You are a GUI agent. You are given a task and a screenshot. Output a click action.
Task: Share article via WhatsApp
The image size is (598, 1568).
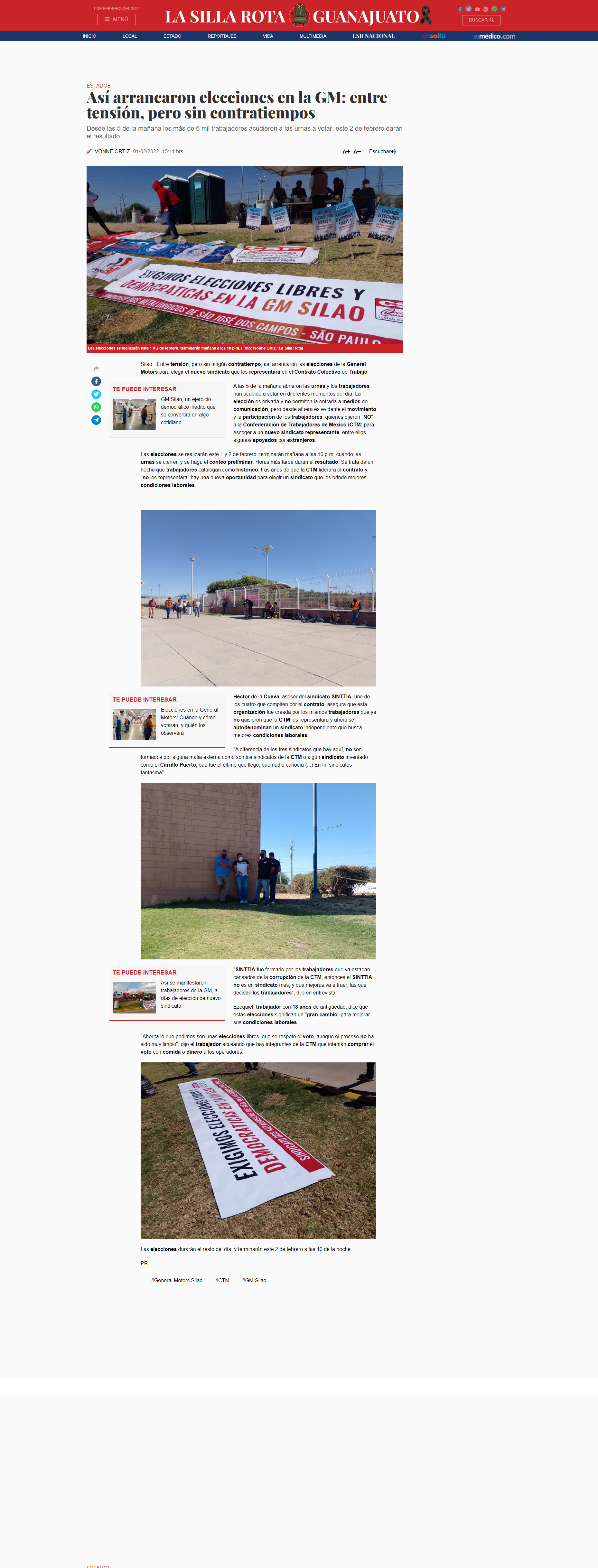coord(96,407)
